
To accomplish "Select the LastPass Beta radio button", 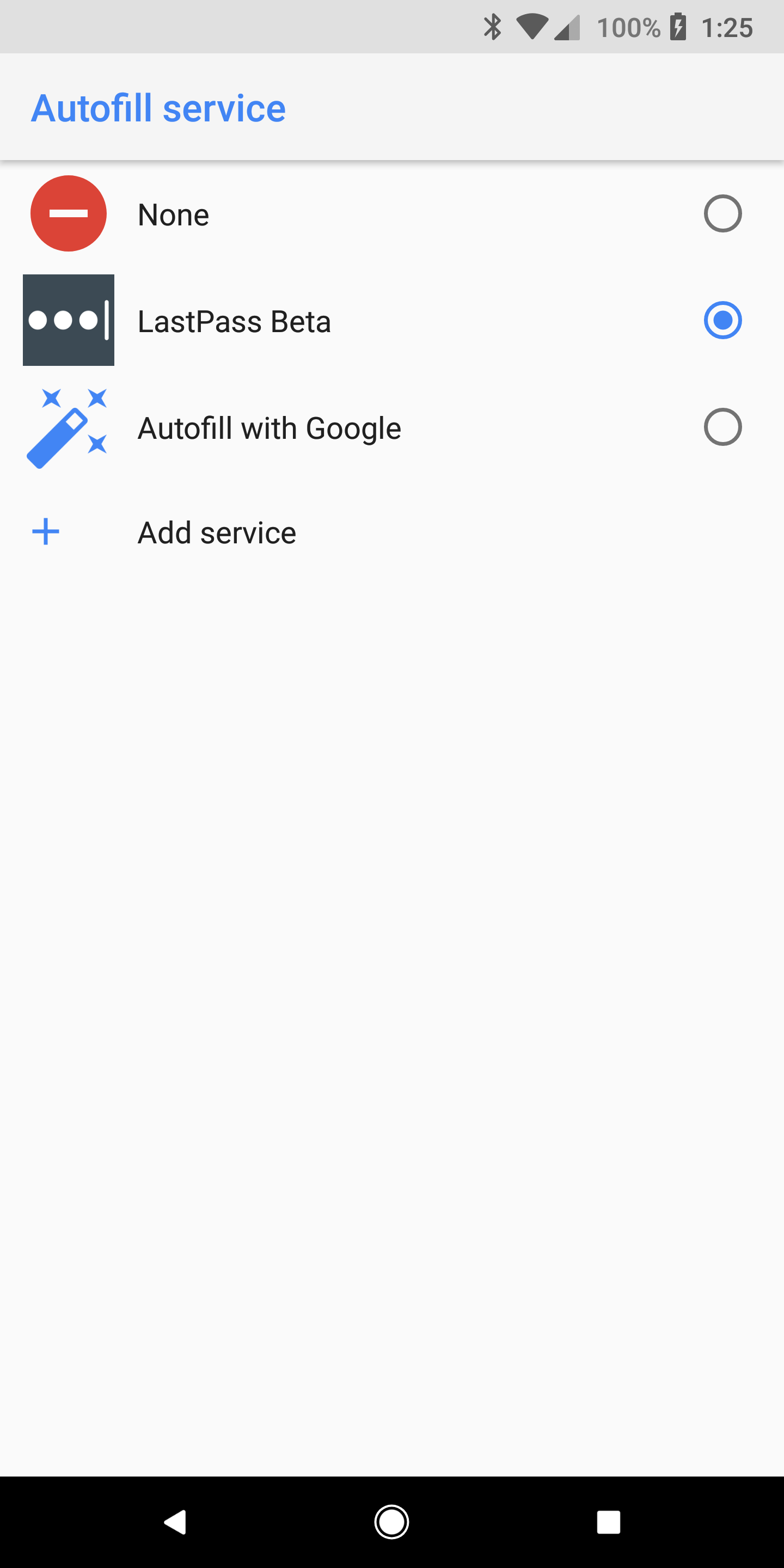I will [722, 320].
